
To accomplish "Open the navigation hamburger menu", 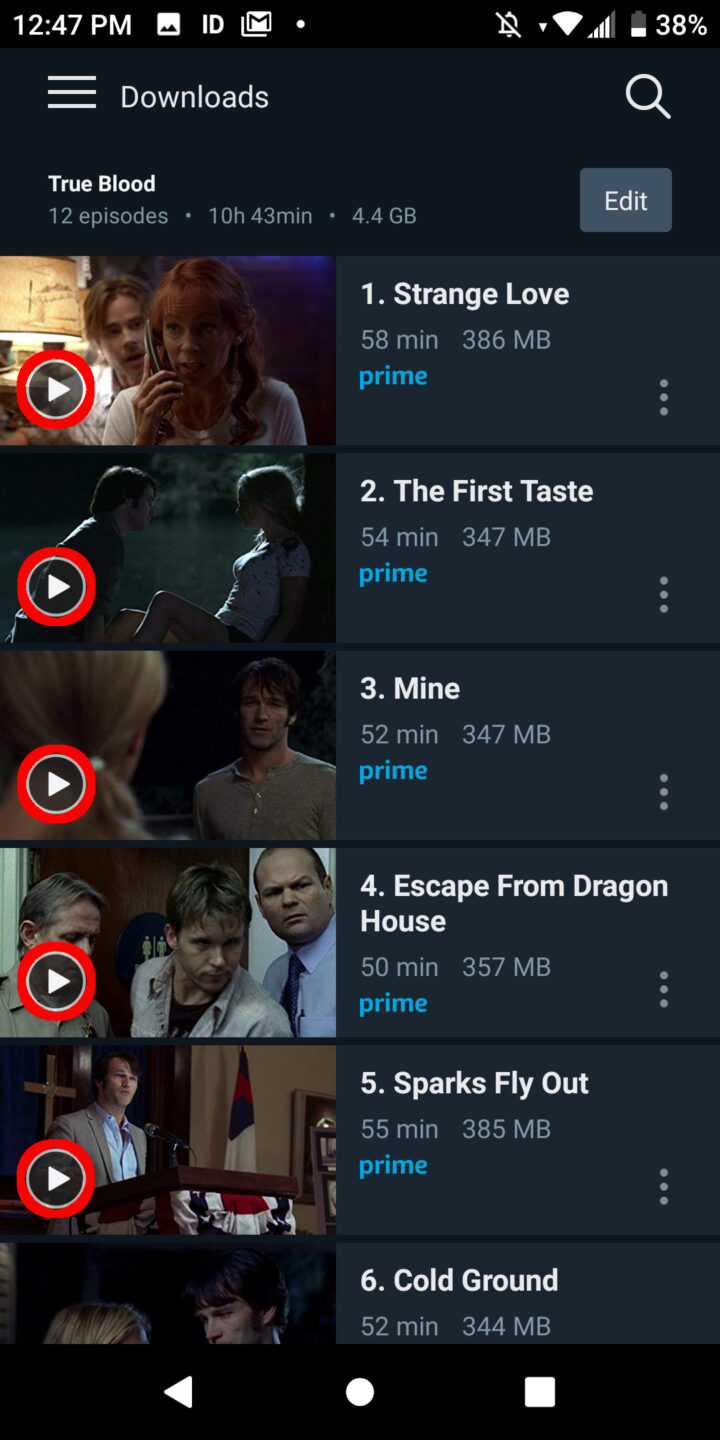I will [x=71, y=92].
